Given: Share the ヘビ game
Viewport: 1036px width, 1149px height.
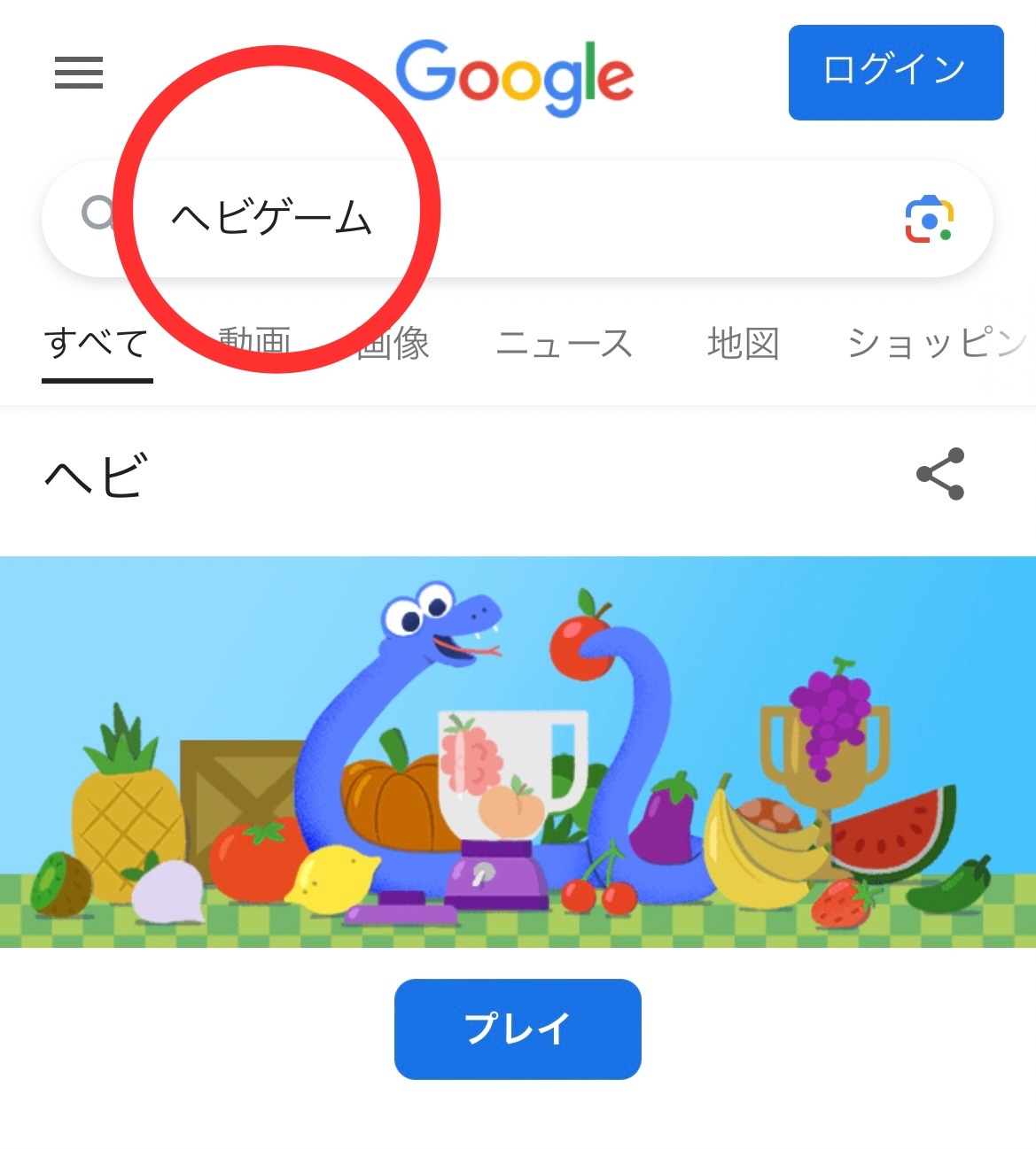Looking at the screenshot, I should point(939,474).
